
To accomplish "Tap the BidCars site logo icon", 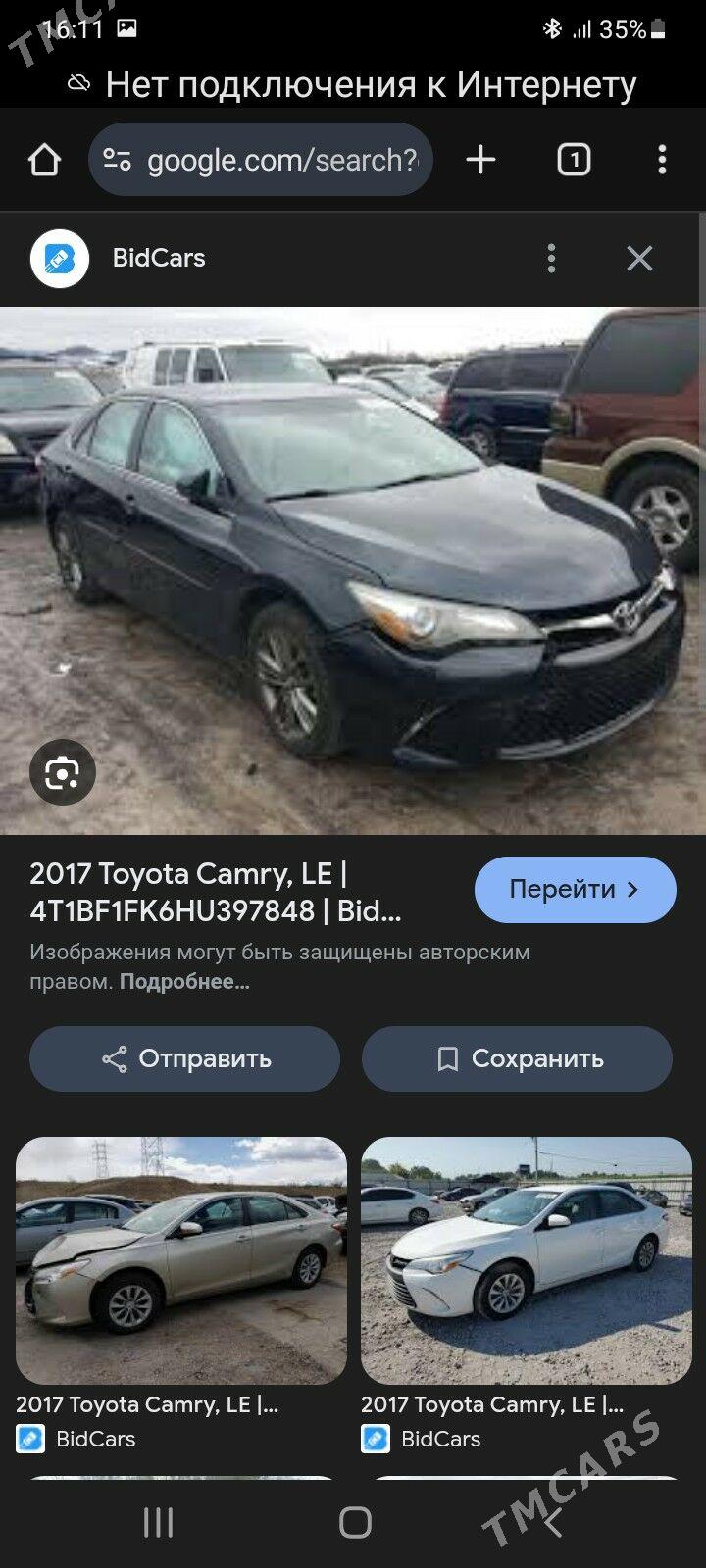I will [61, 258].
